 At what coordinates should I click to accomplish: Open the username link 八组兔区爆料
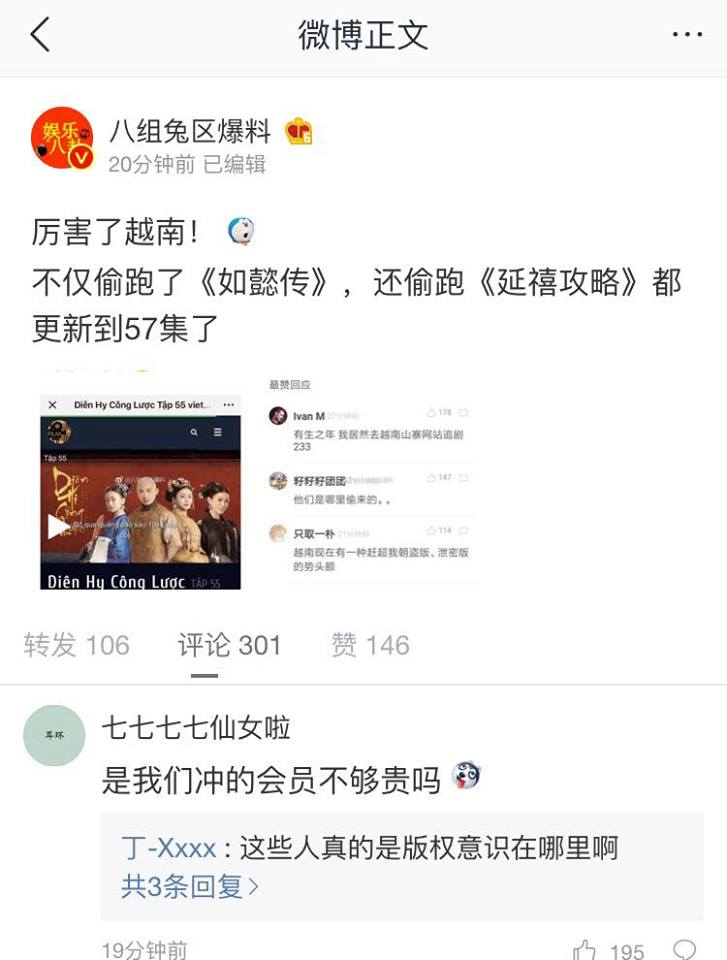click(x=190, y=131)
